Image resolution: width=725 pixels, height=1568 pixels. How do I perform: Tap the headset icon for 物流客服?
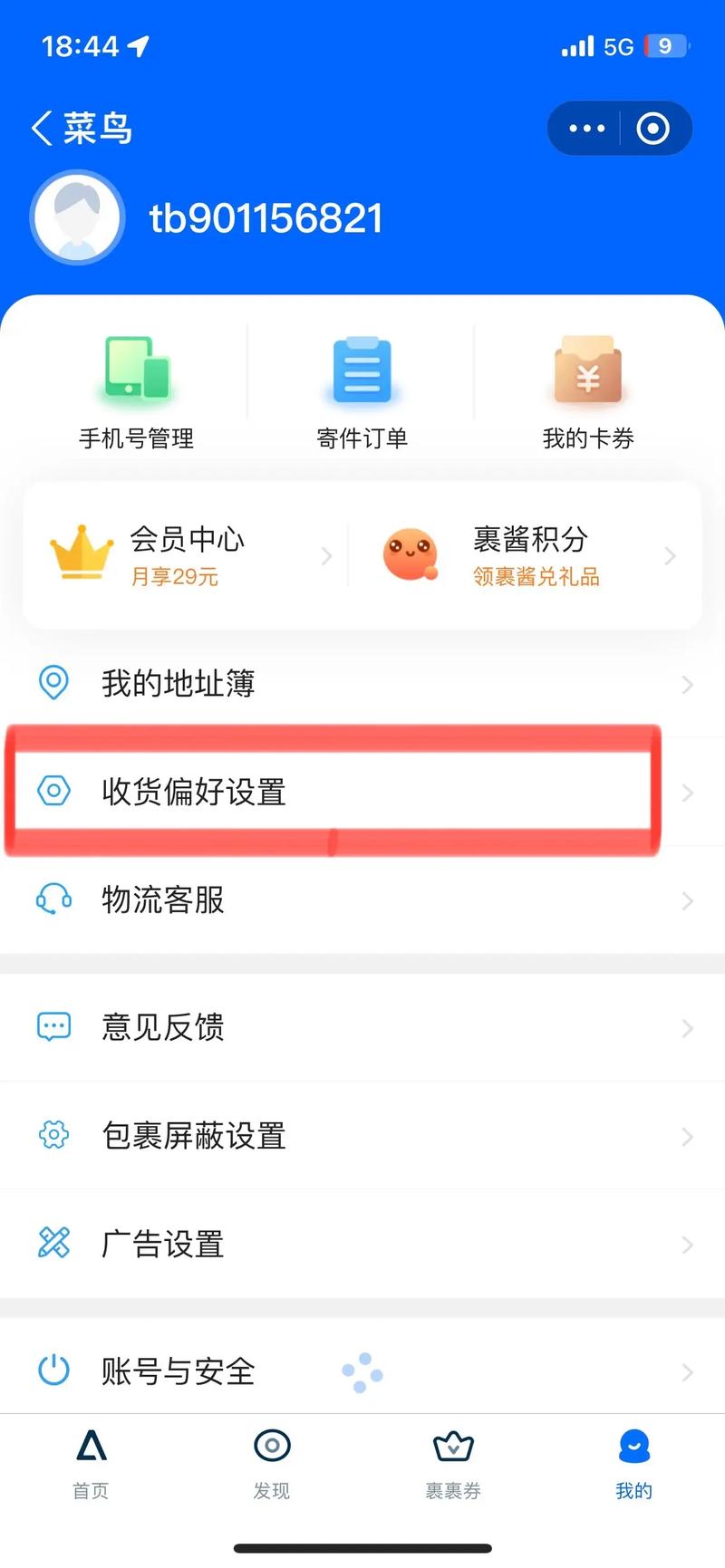(x=53, y=899)
